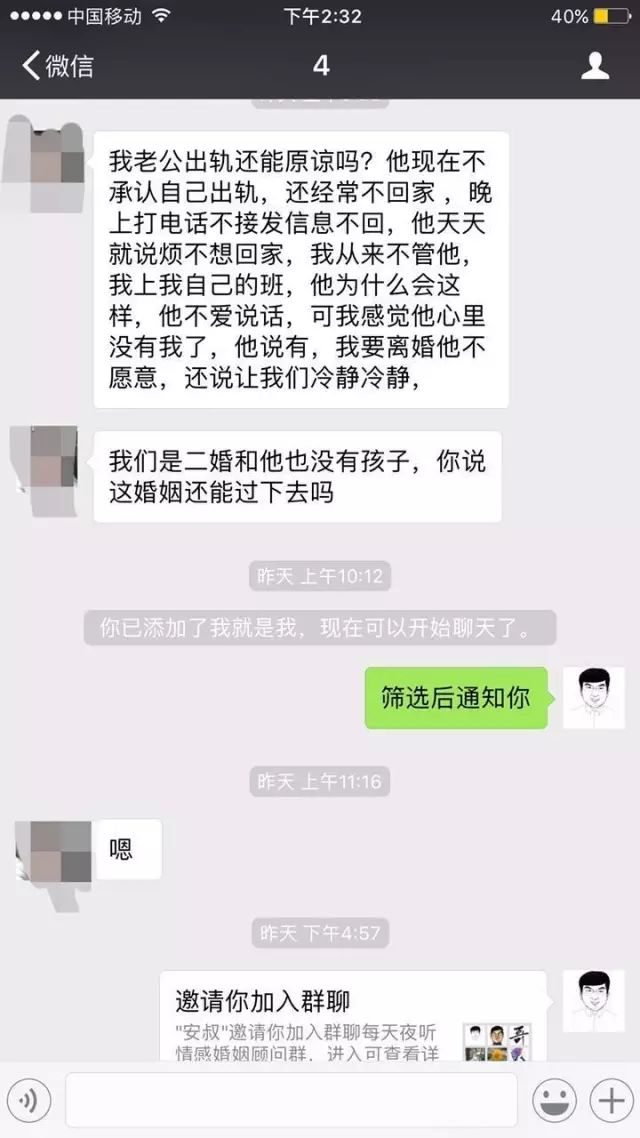Screen dimensions: 640x1138
Task: Tap the contact avatar beside the 嗯 message
Action: tap(48, 852)
